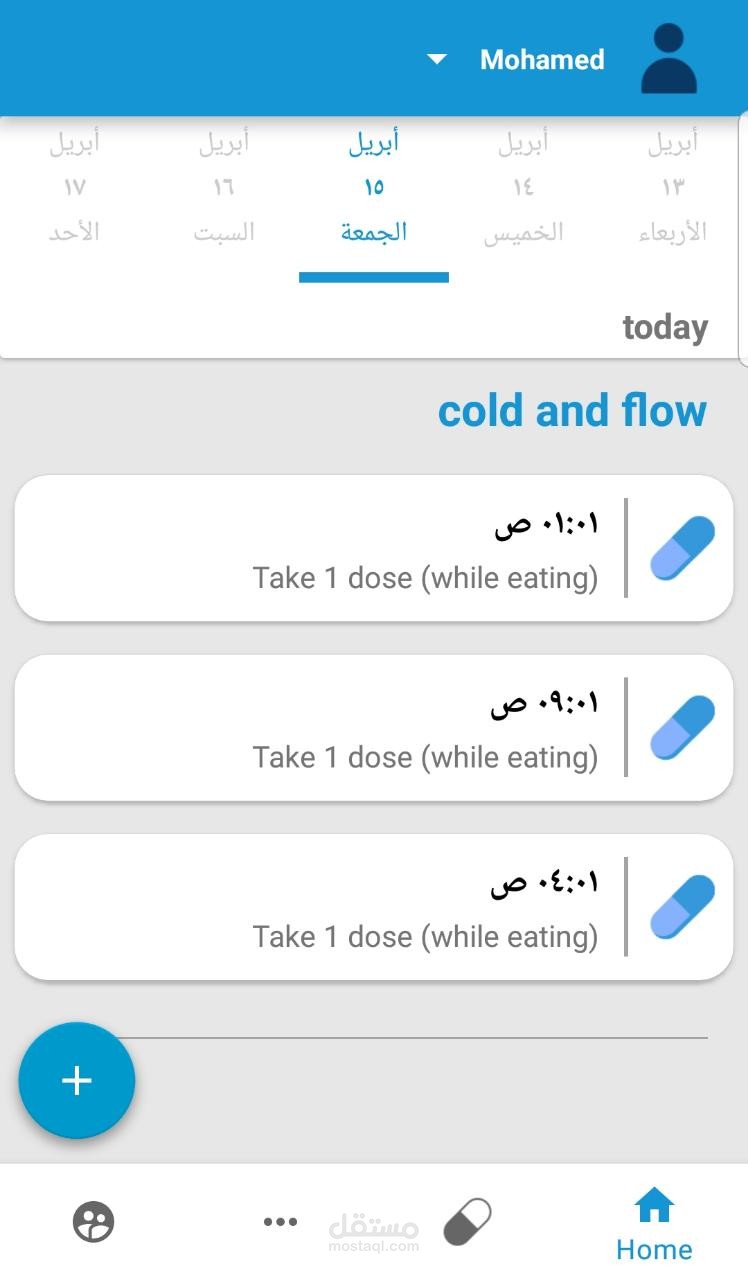Image resolution: width=748 pixels, height=1280 pixels.
Task: Tap the + button to add new medication
Action: (x=76, y=1080)
